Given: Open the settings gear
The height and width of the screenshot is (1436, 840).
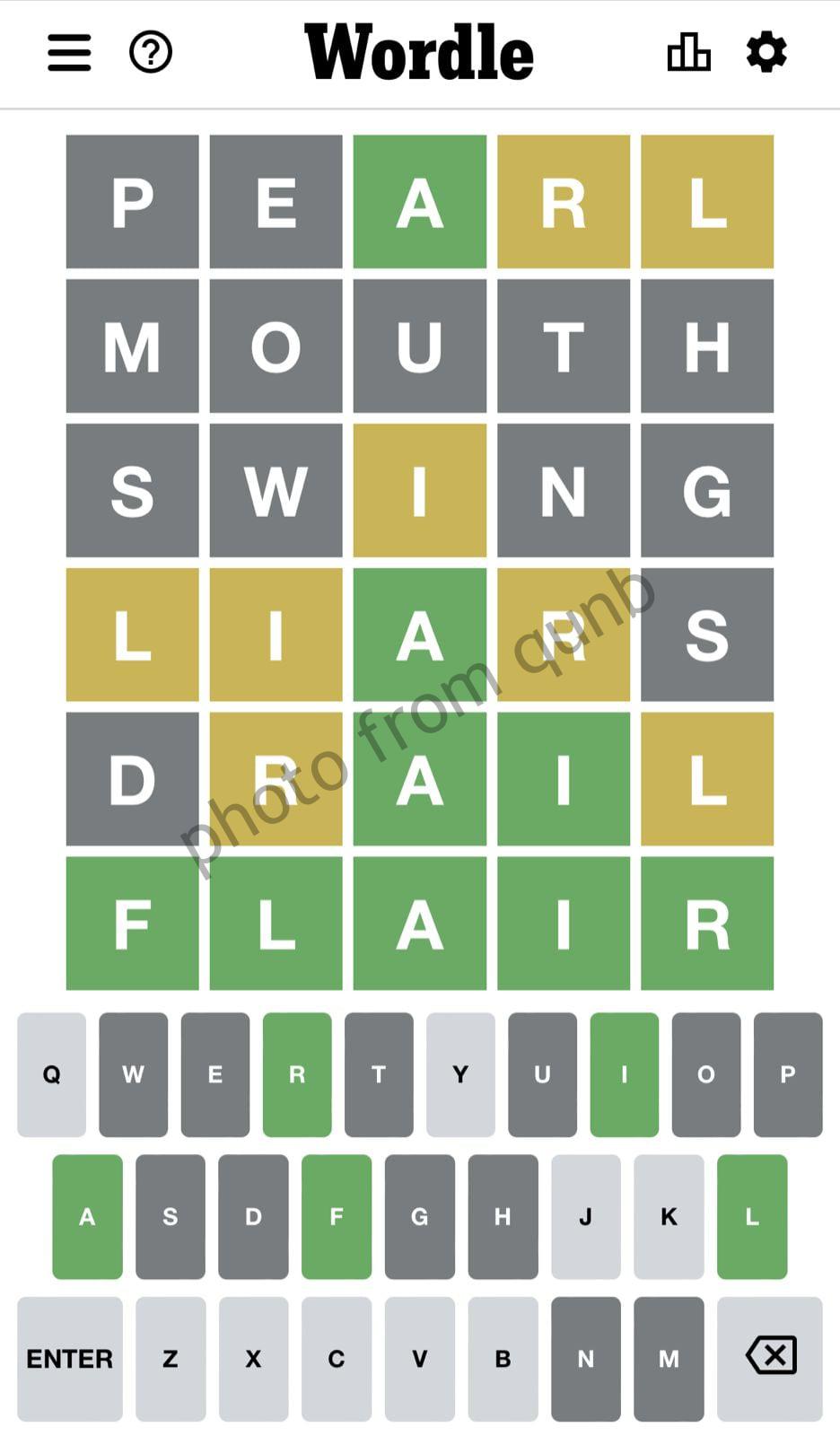Looking at the screenshot, I should pyautogui.click(x=766, y=53).
